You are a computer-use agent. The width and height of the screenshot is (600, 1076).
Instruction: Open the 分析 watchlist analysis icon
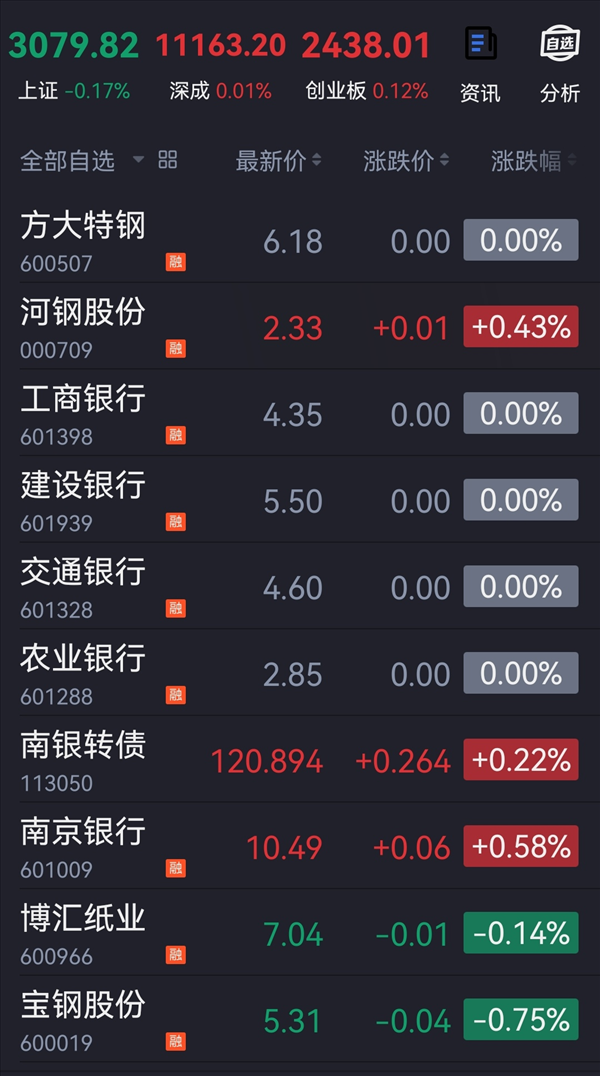(x=559, y=65)
